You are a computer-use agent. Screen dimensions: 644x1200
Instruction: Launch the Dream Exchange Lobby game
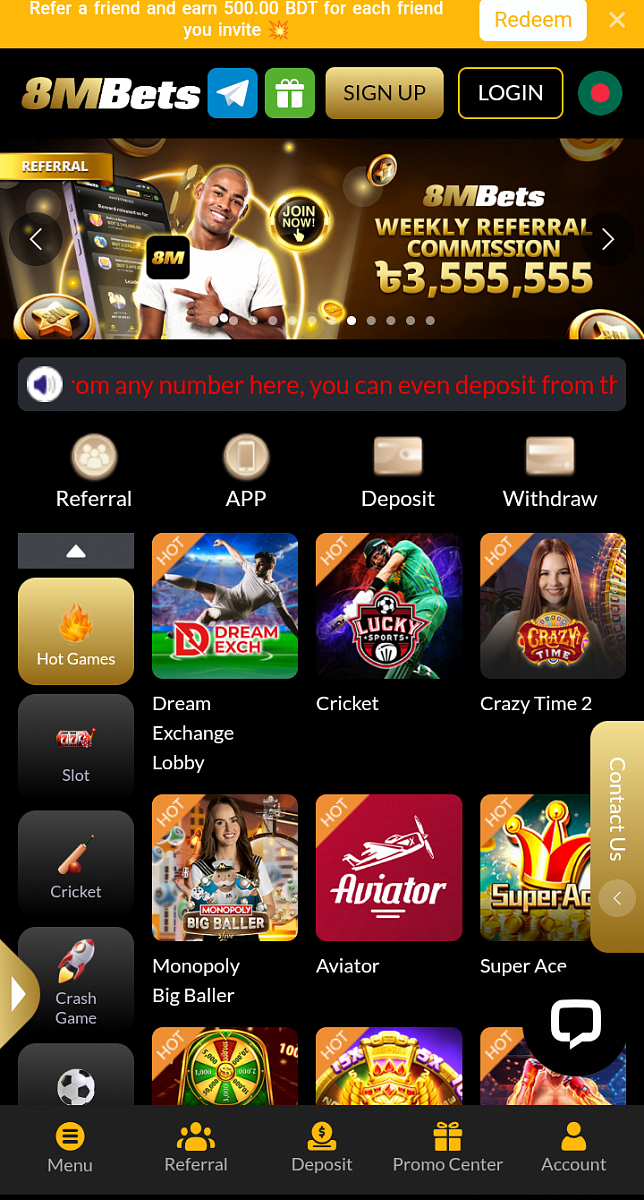[x=225, y=606]
